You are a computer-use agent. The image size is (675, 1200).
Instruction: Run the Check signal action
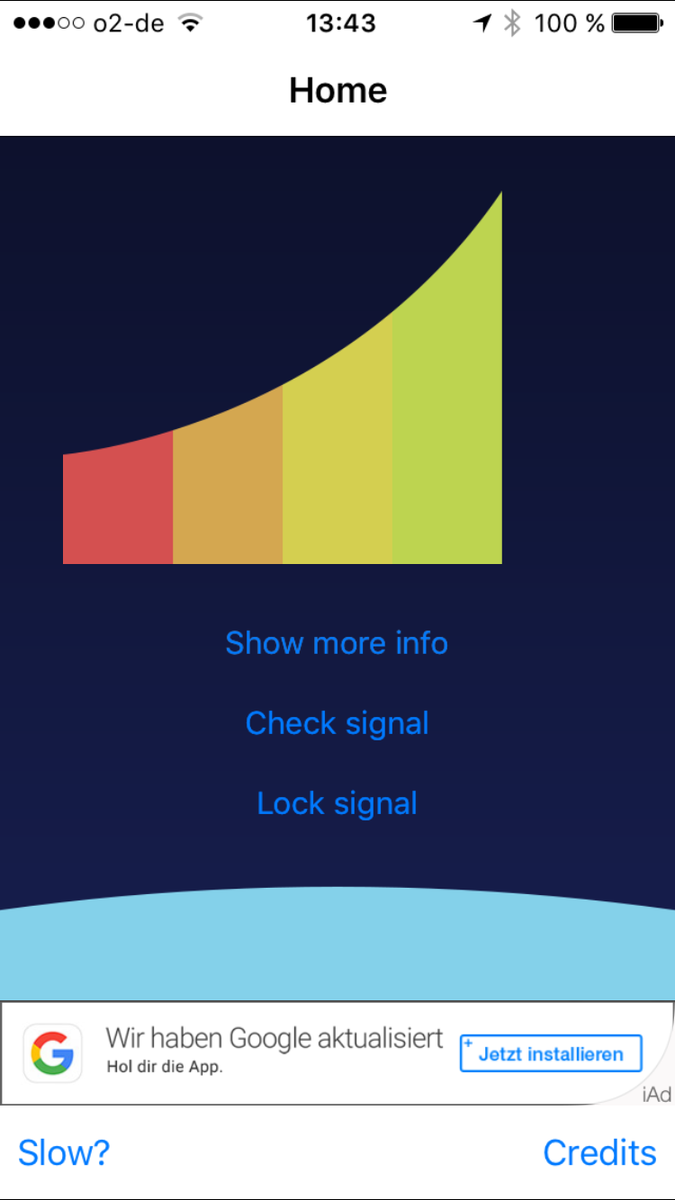tap(337, 723)
